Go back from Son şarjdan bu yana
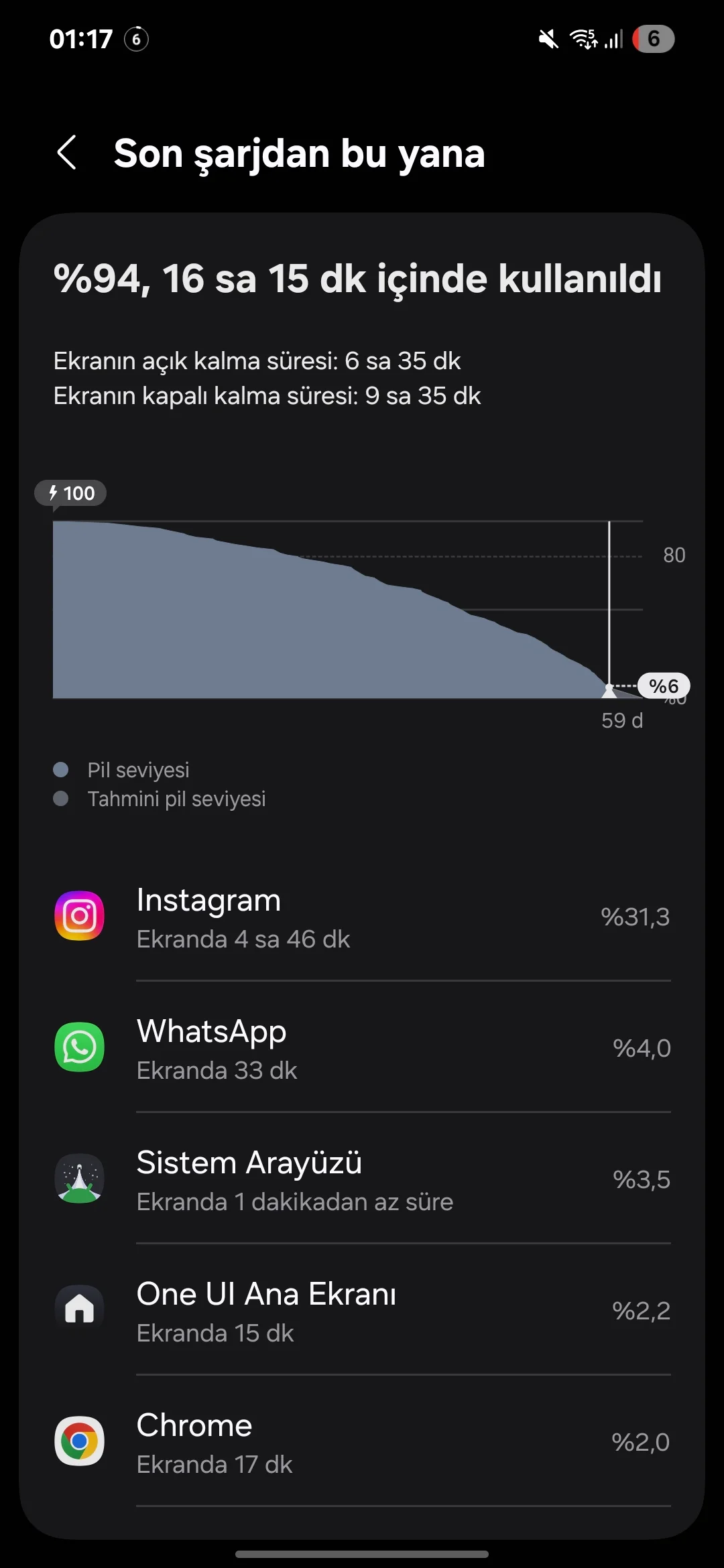This screenshot has width=724, height=1568. 67,153
